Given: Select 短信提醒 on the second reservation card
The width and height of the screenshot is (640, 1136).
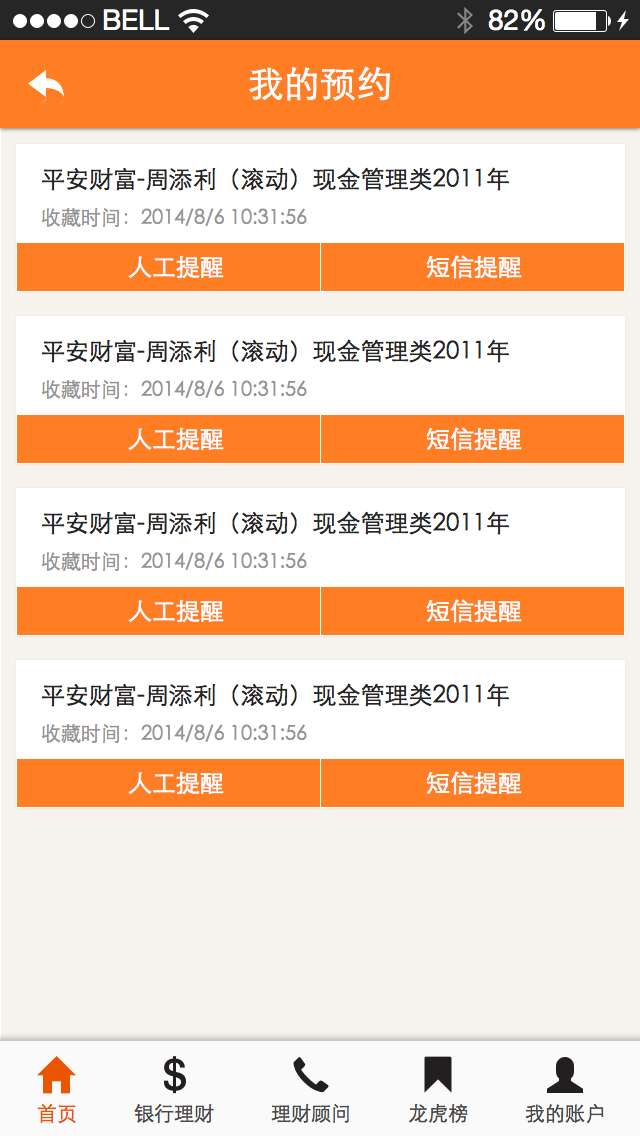Looking at the screenshot, I should tap(473, 439).
